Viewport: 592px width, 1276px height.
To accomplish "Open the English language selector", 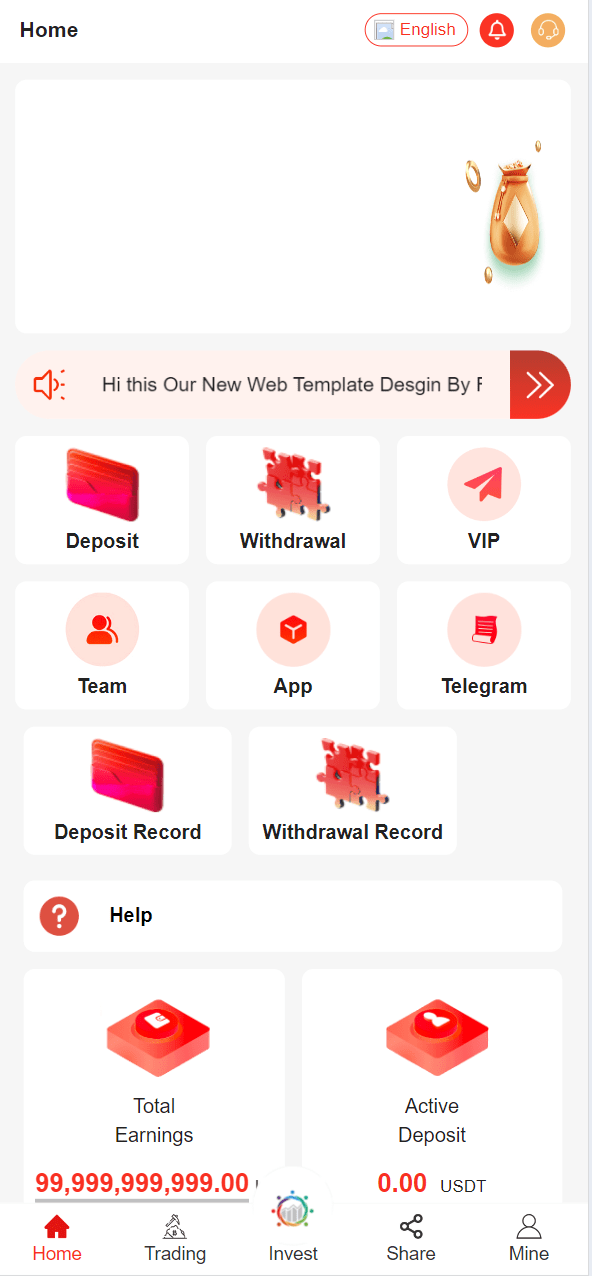I will [416, 30].
